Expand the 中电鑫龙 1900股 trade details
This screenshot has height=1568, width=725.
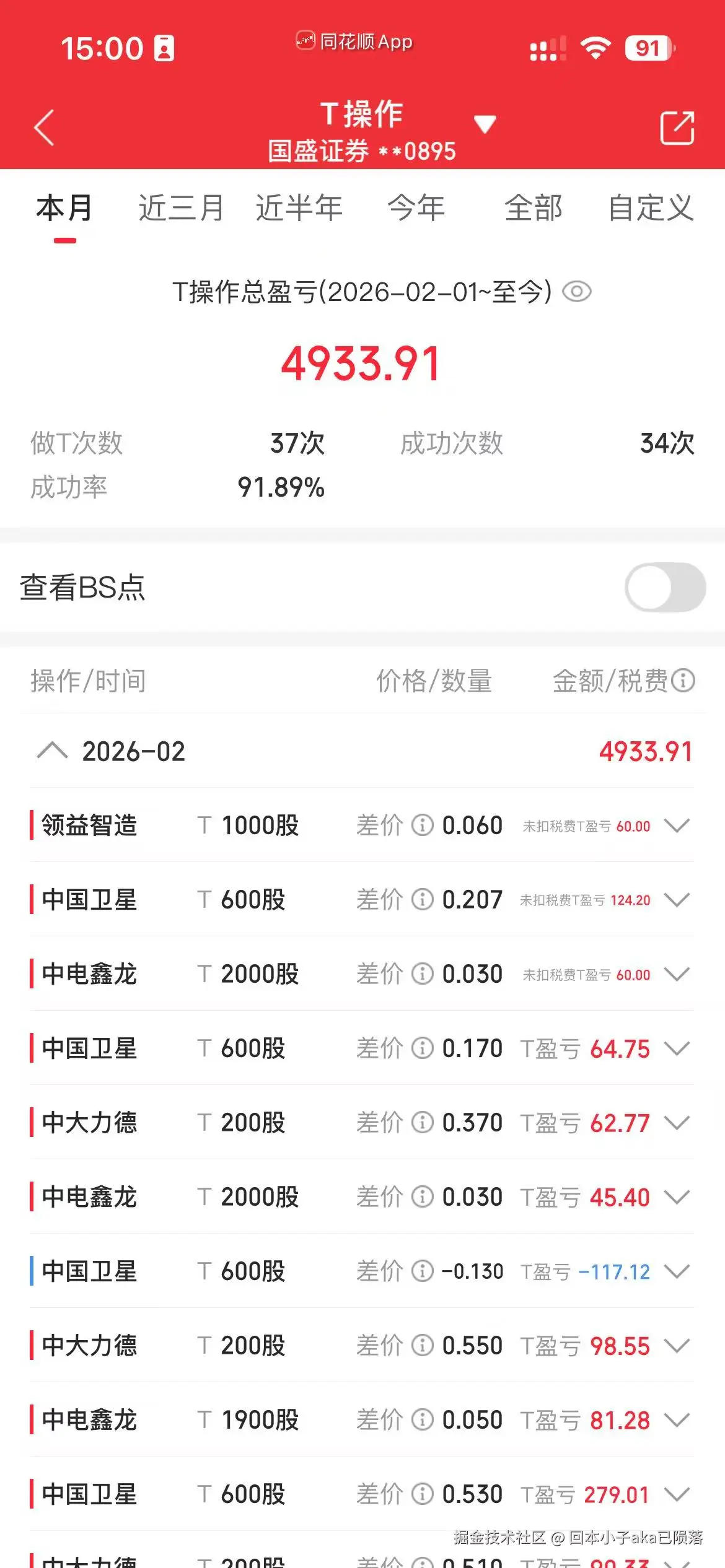point(677,1420)
